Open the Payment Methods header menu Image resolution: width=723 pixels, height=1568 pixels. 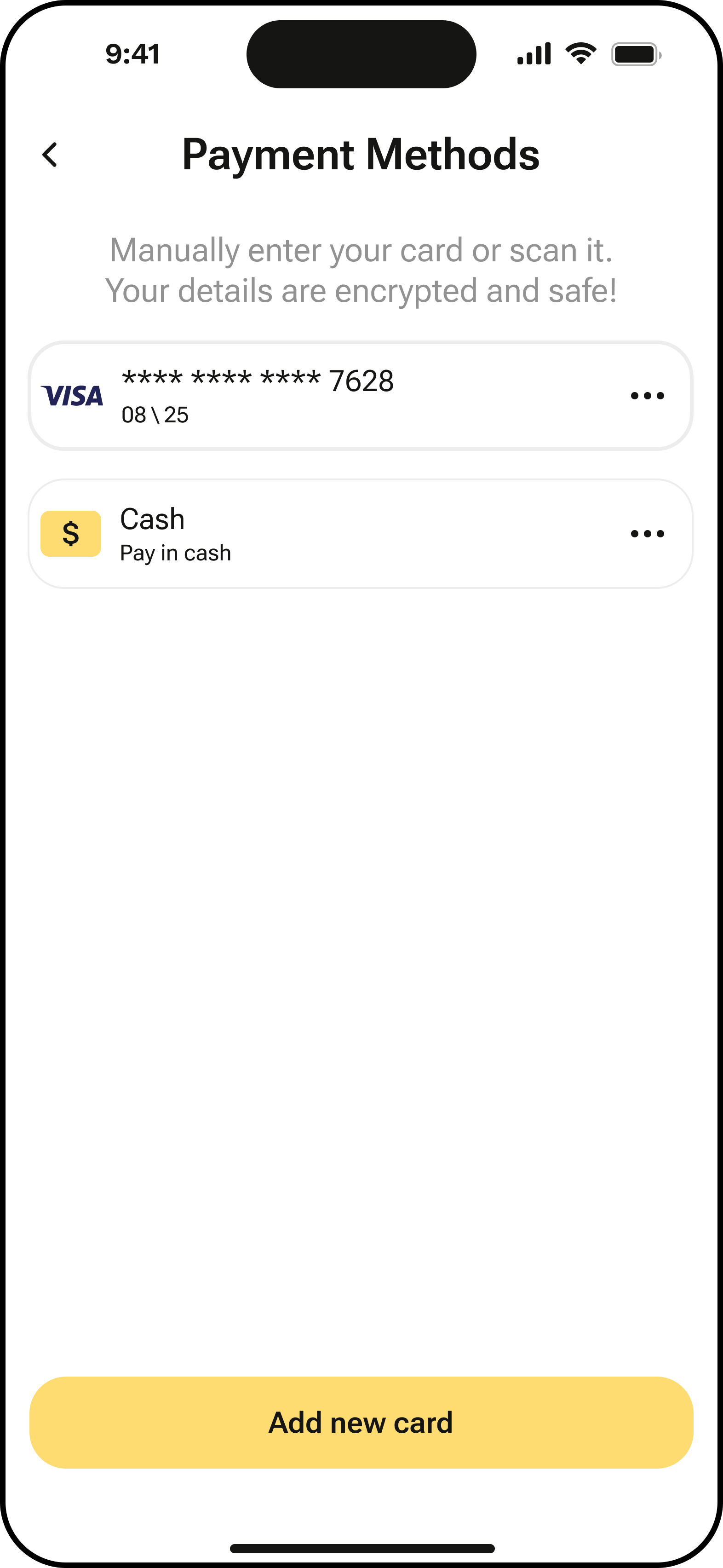361,155
